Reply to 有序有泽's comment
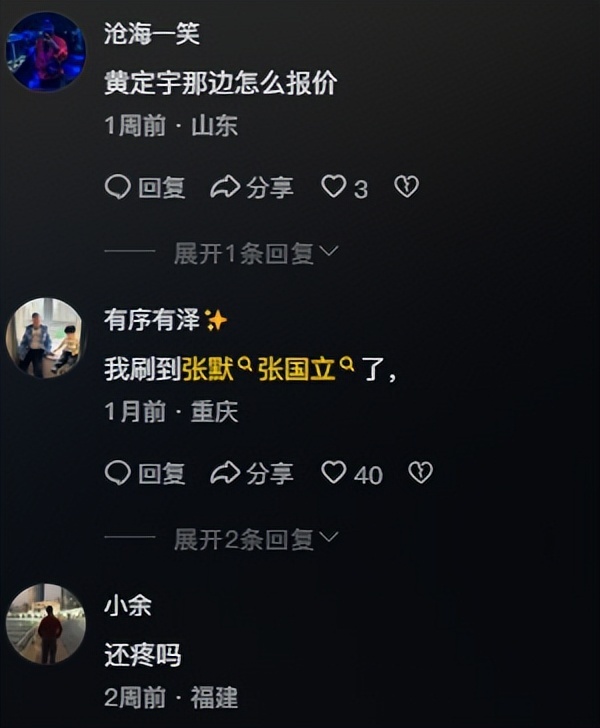The height and width of the screenshot is (728, 600). pos(146,473)
